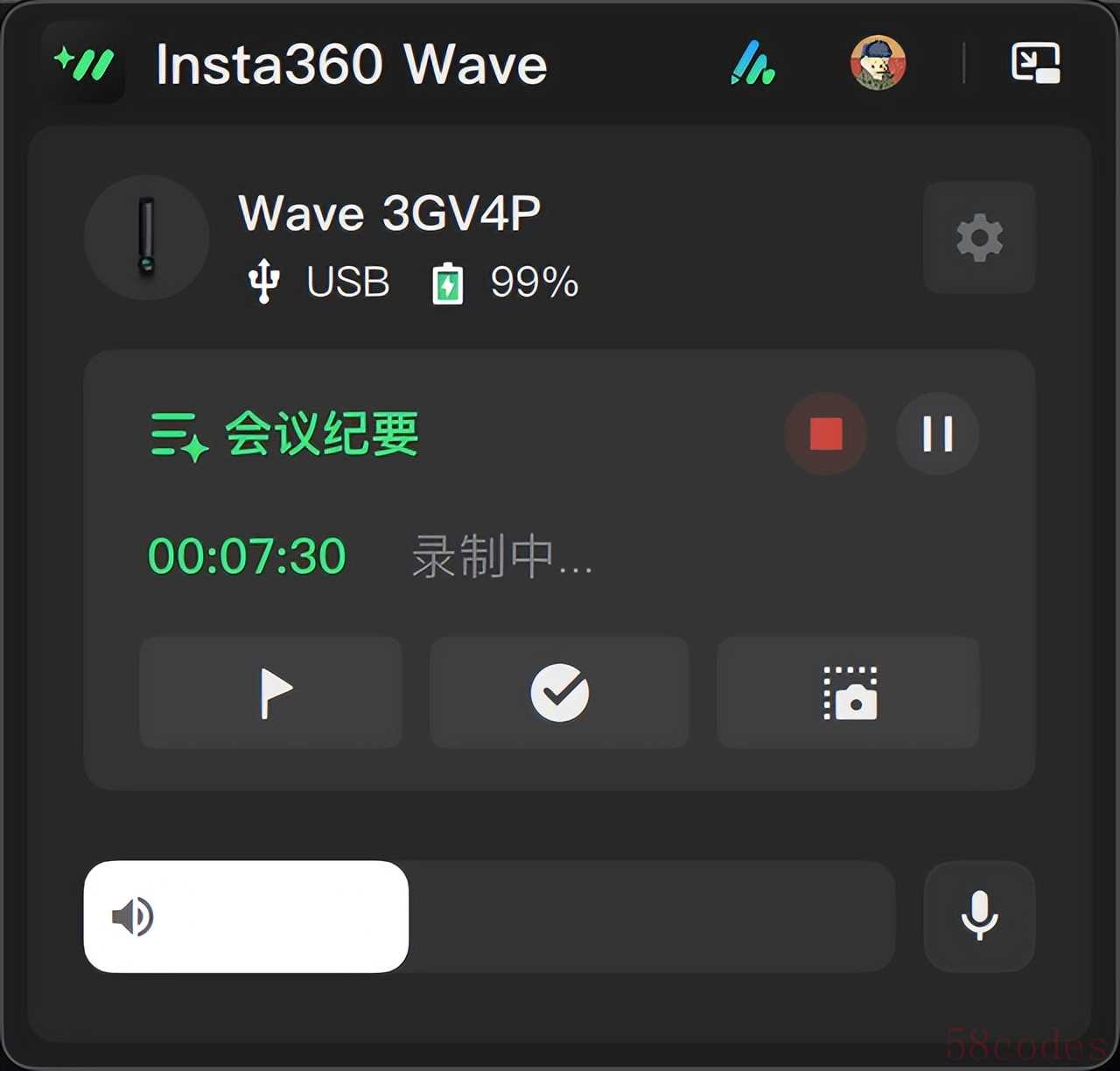Adjust the speaker volume slider

407,916
